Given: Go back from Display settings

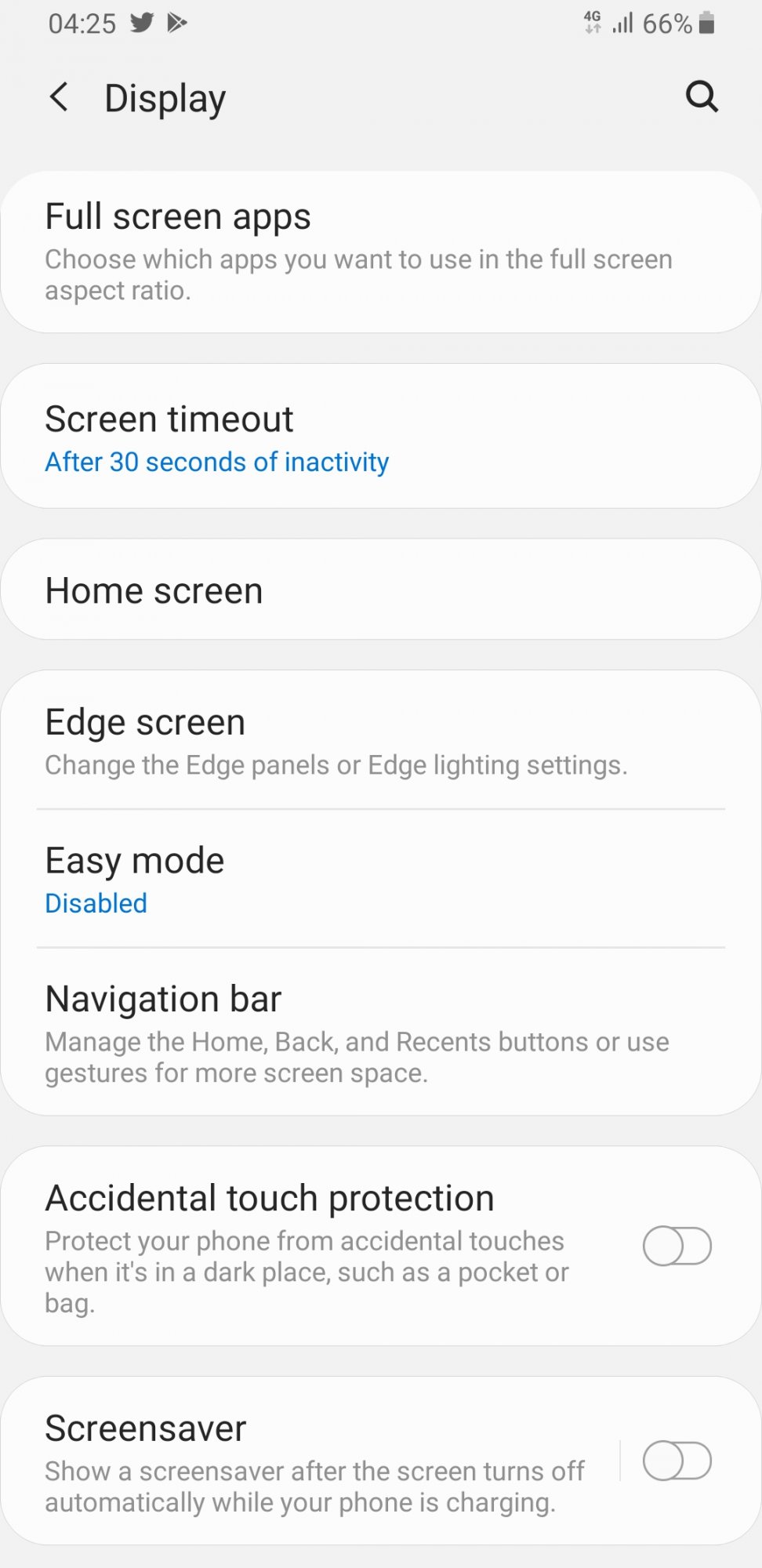Looking at the screenshot, I should click(x=59, y=98).
